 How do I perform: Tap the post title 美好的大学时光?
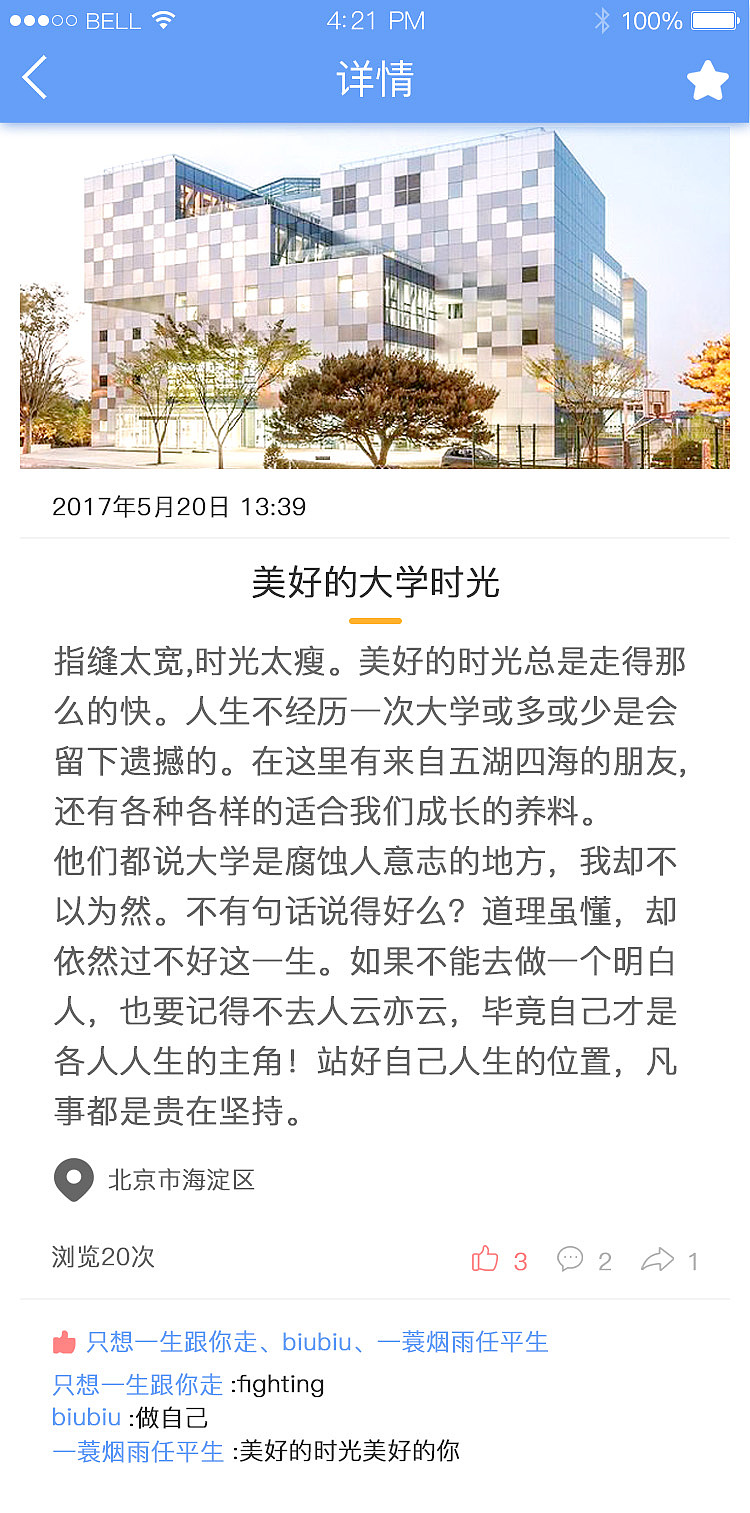374,582
